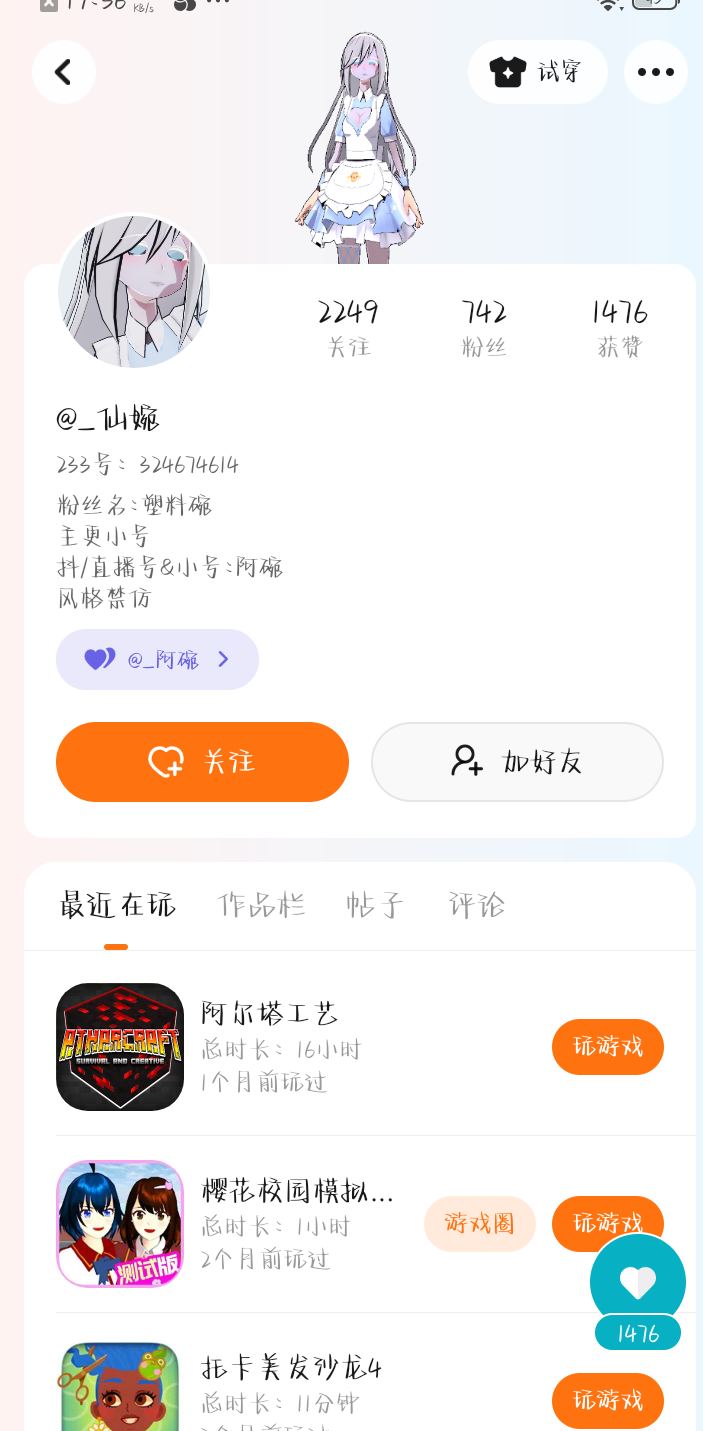
Task: Switch to the 帖子 tab
Action: [375, 905]
